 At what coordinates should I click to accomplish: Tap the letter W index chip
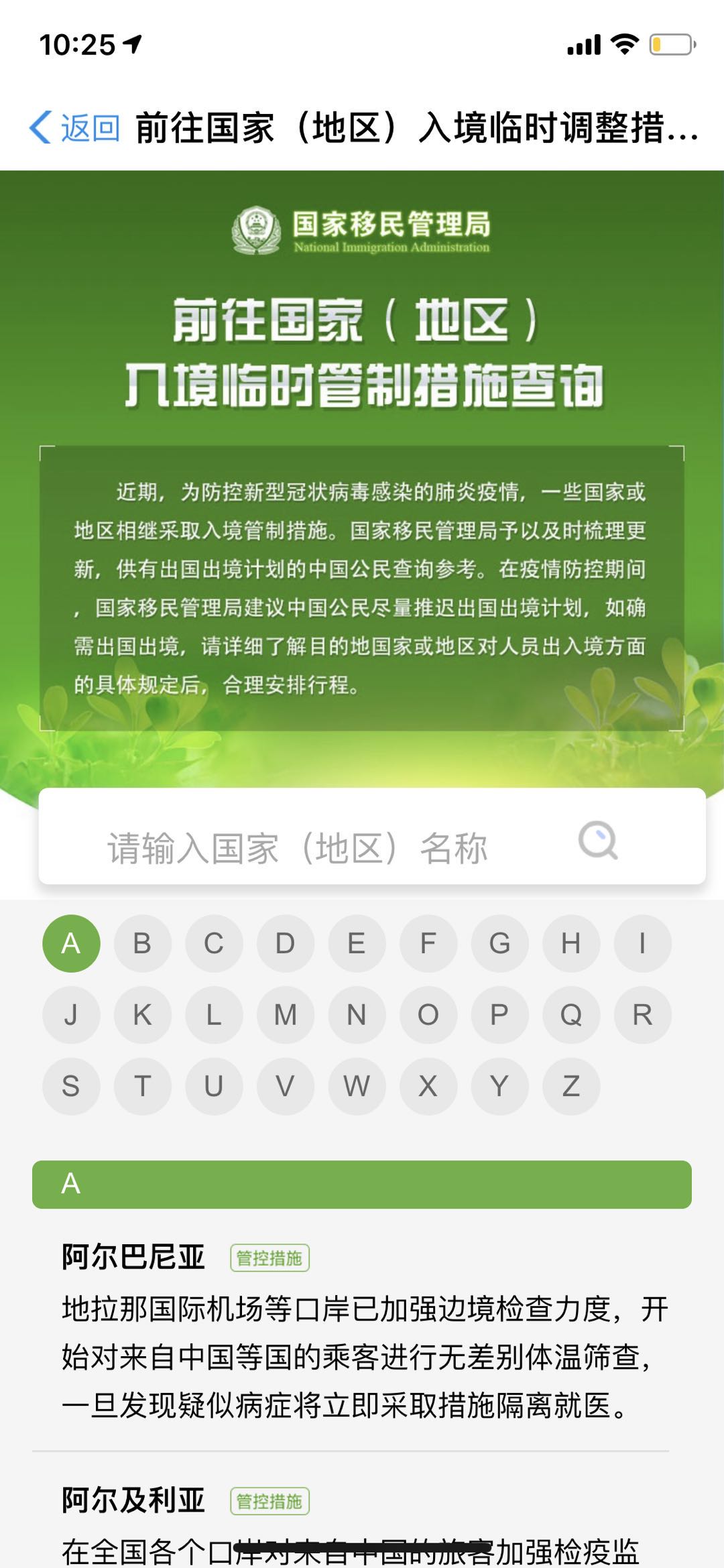point(357,1086)
